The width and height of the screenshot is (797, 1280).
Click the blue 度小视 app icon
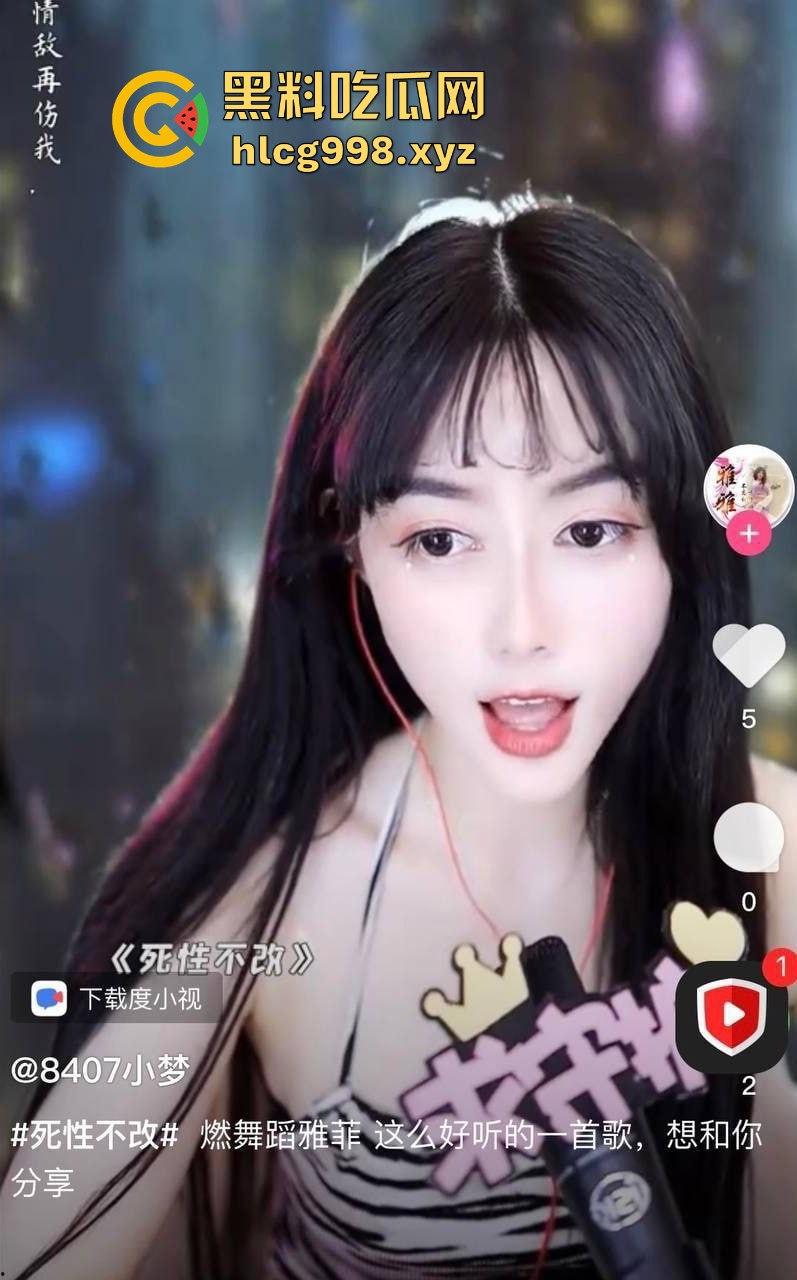[x=48, y=996]
